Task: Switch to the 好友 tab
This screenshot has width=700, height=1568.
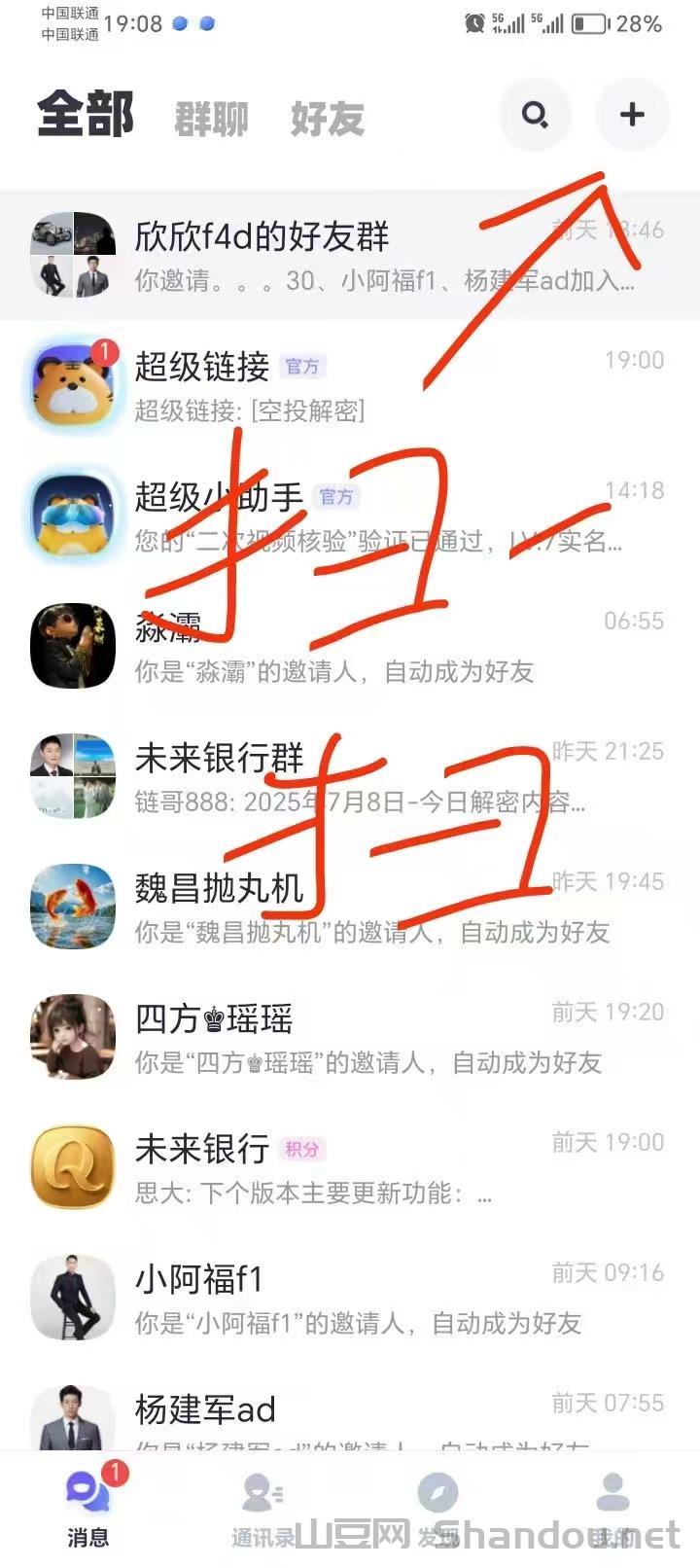Action: point(328,120)
